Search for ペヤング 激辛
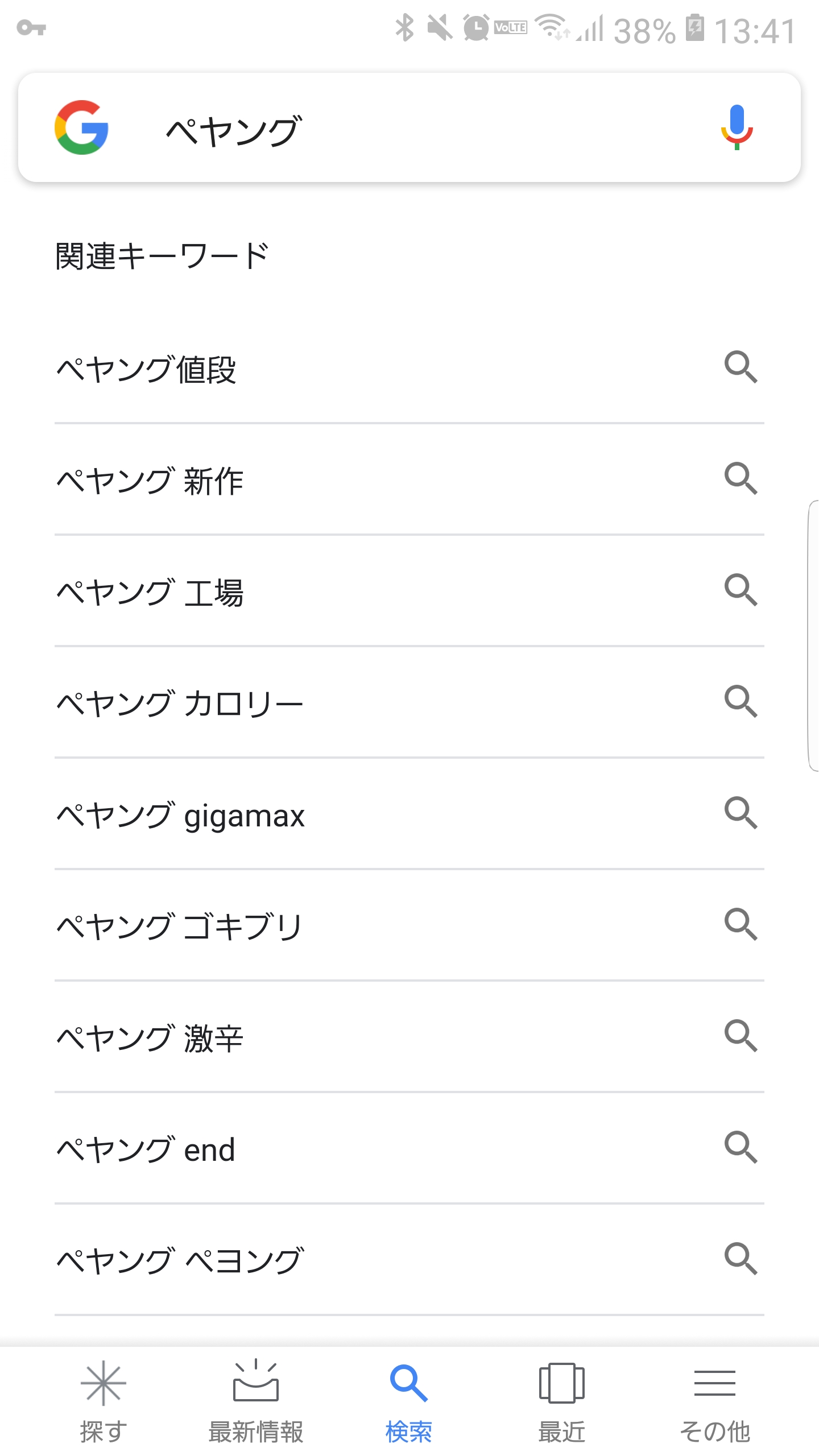 click(409, 1037)
